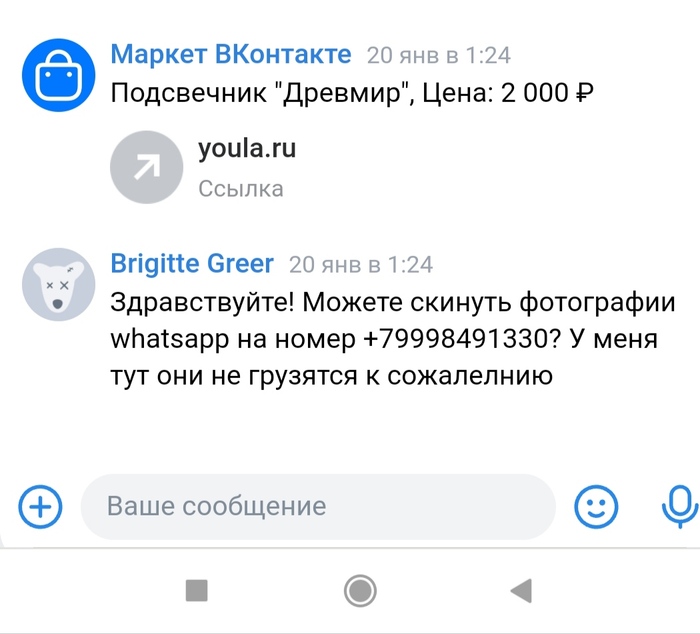Image resolution: width=700 pixels, height=634 pixels.
Task: Record a voice message with microphone
Action: (x=680, y=507)
